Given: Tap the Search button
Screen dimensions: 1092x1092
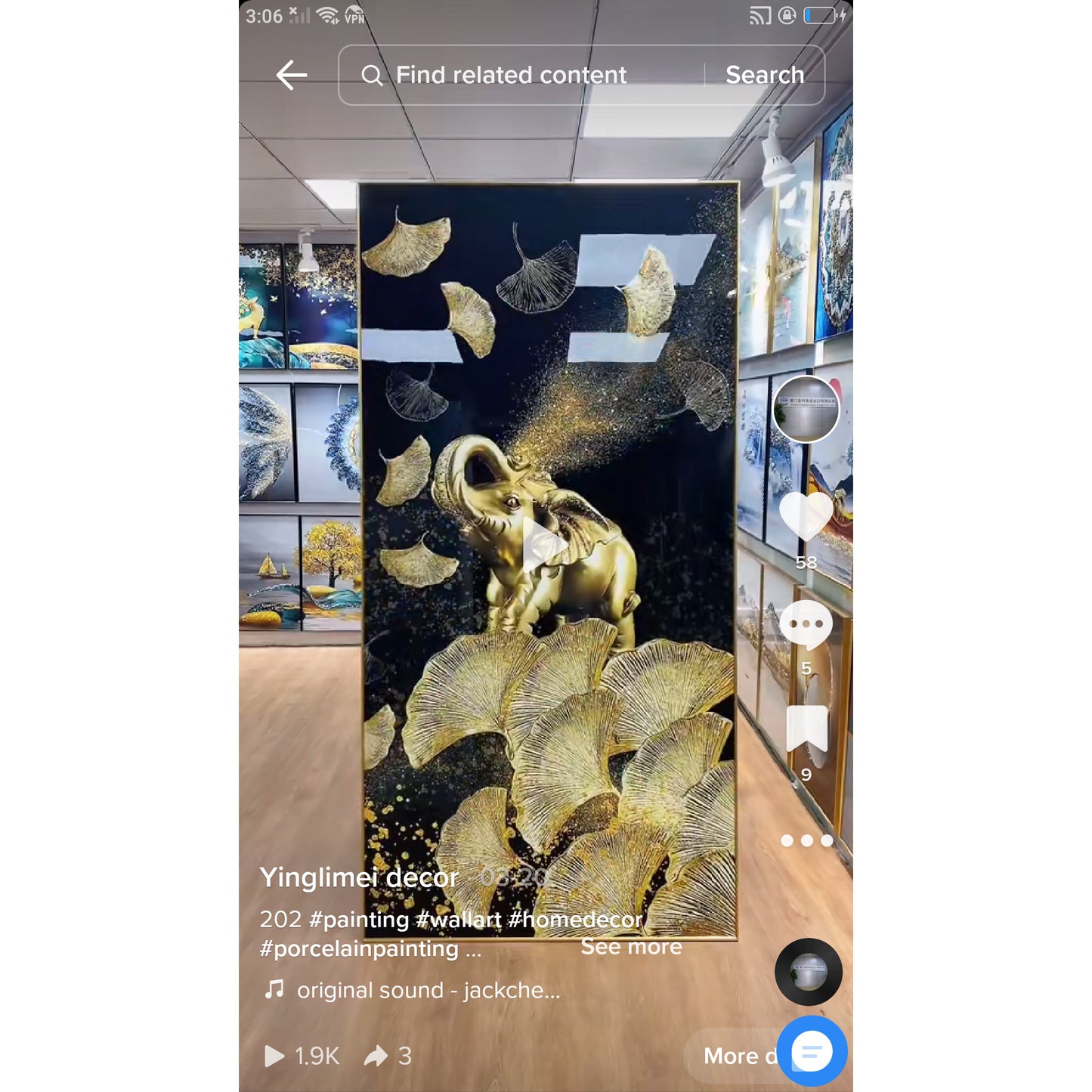Looking at the screenshot, I should (x=764, y=75).
